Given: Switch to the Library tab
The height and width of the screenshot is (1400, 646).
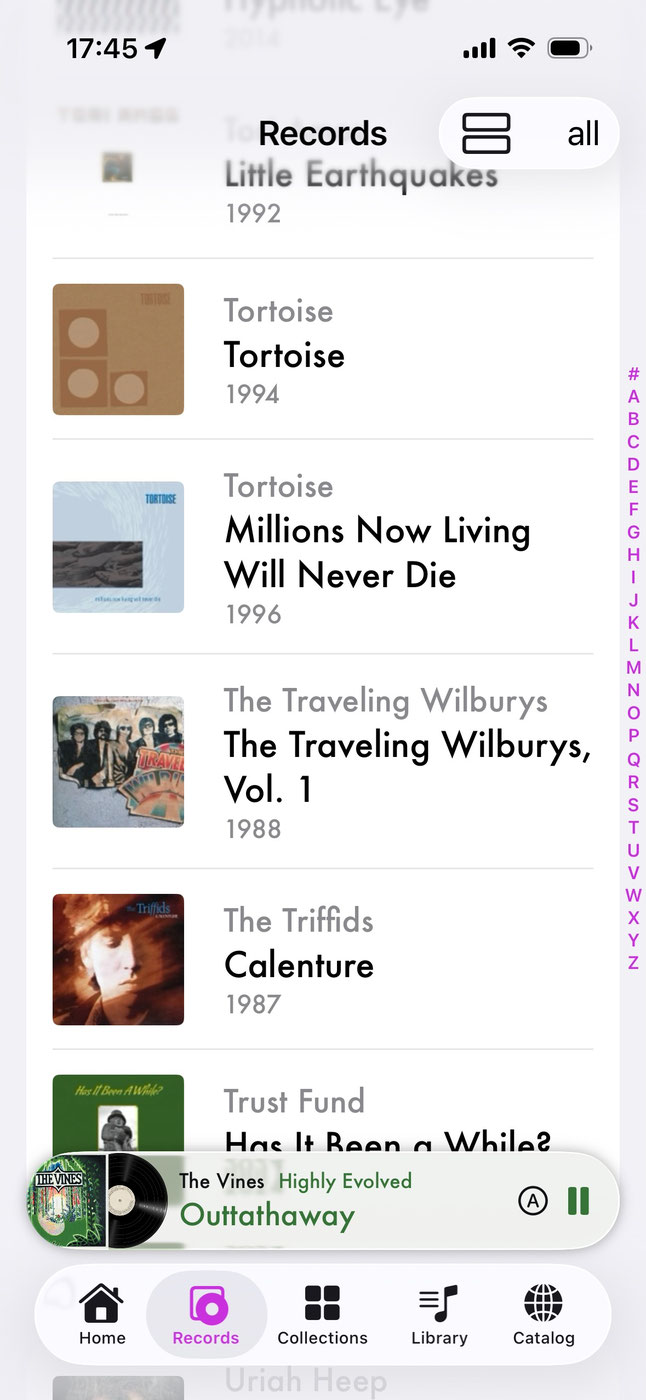Looking at the screenshot, I should [x=439, y=1314].
